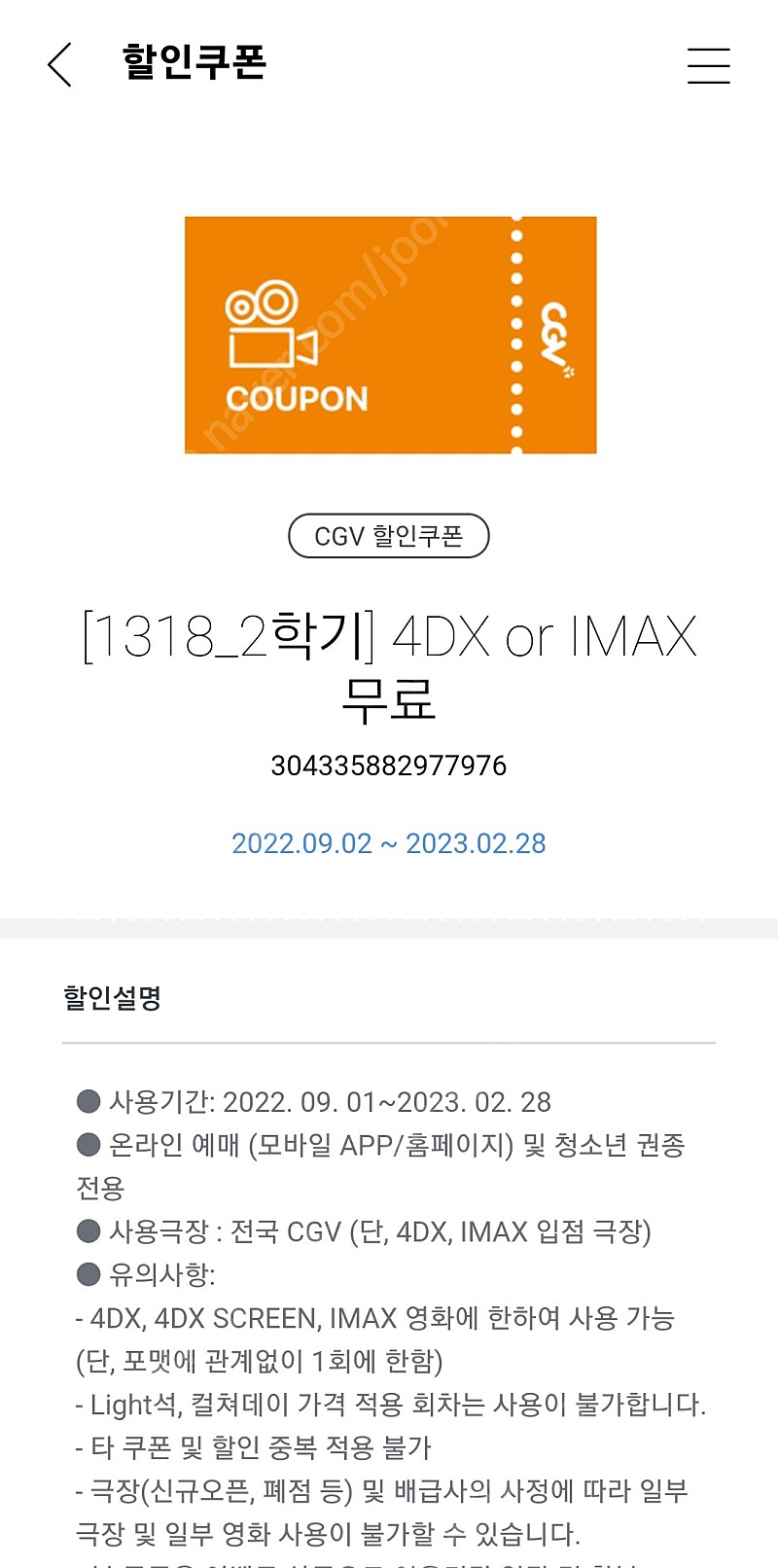Open the date range 2022.09.02 ~ 2023.02.28

[389, 843]
